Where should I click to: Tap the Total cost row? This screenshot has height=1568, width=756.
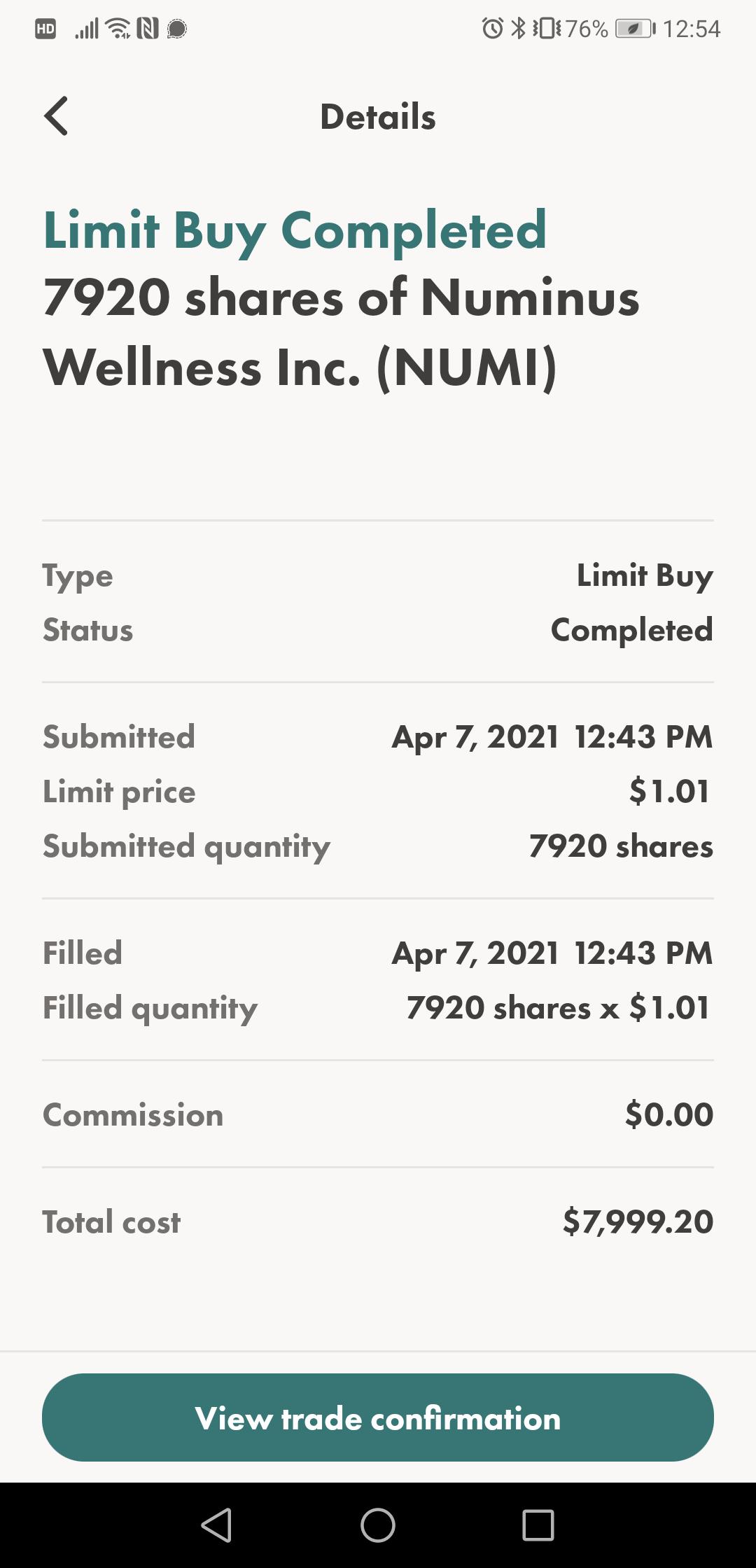point(378,1221)
